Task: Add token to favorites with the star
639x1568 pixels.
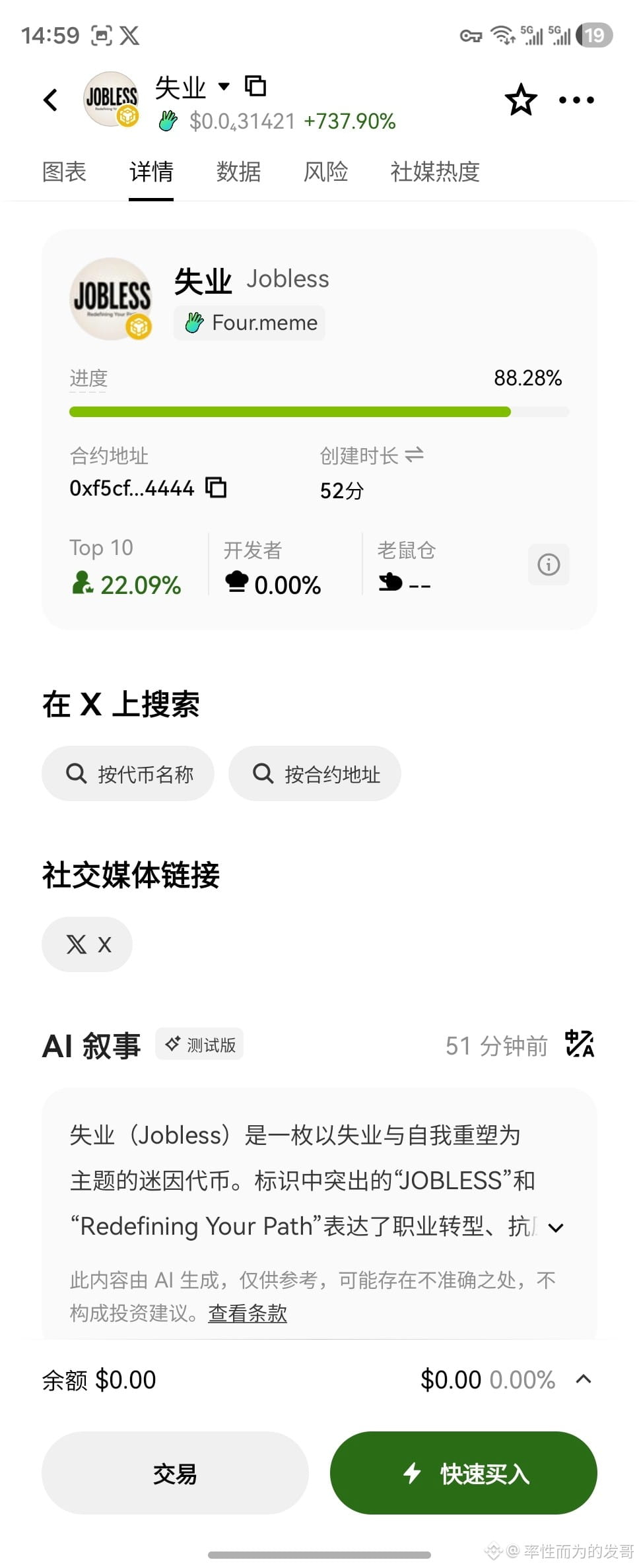Action: click(521, 100)
